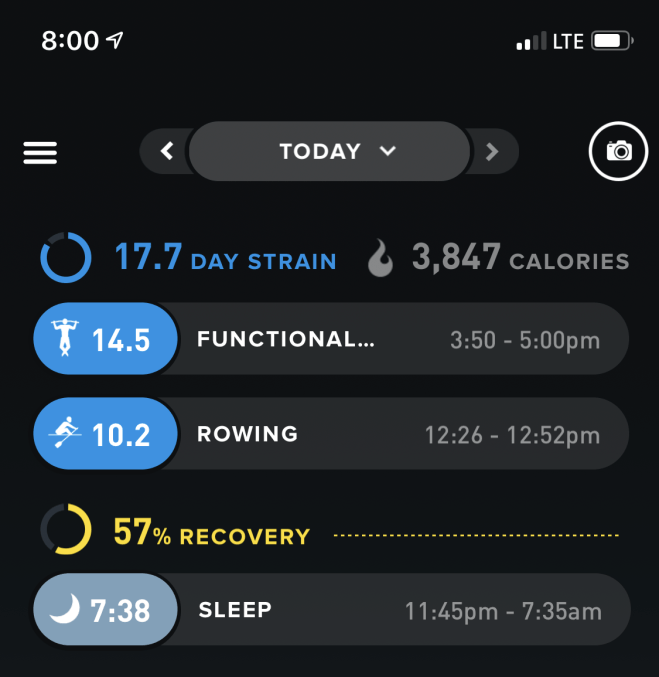View the 17.7 Day Strain details
Screen dimensions: 659x677
click(x=190, y=258)
